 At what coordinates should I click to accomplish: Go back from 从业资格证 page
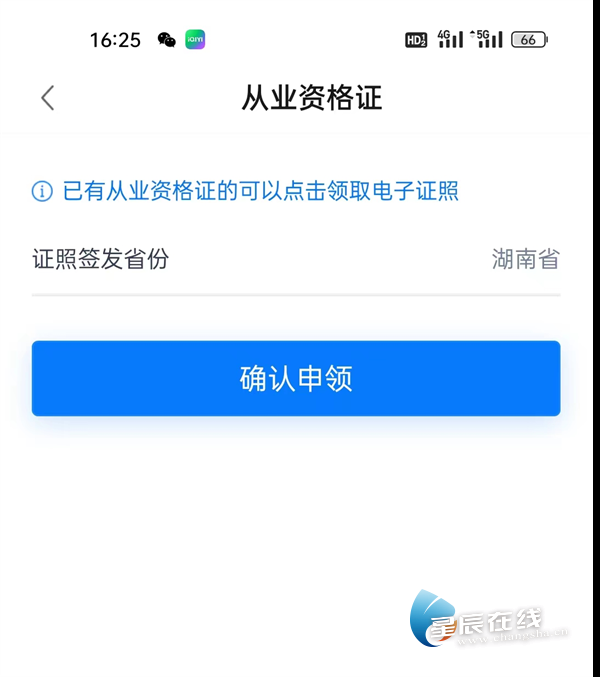(47, 98)
